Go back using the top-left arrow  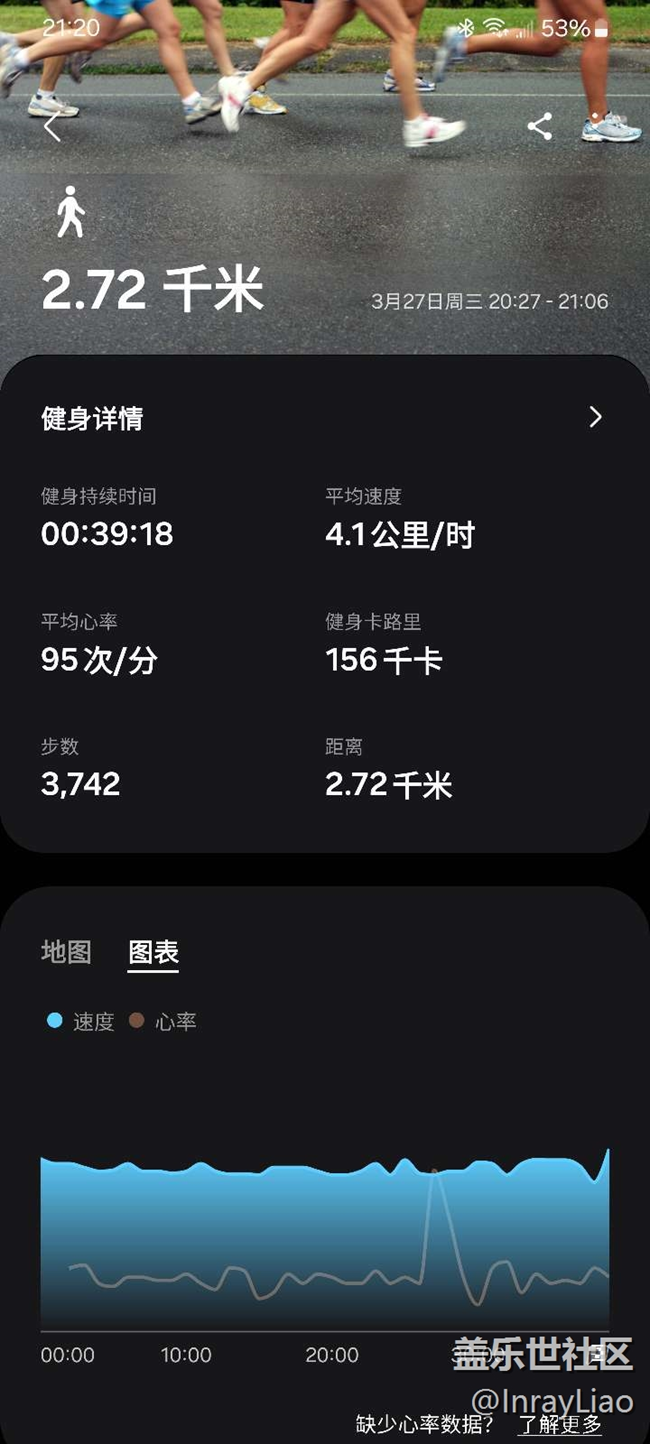point(52,127)
